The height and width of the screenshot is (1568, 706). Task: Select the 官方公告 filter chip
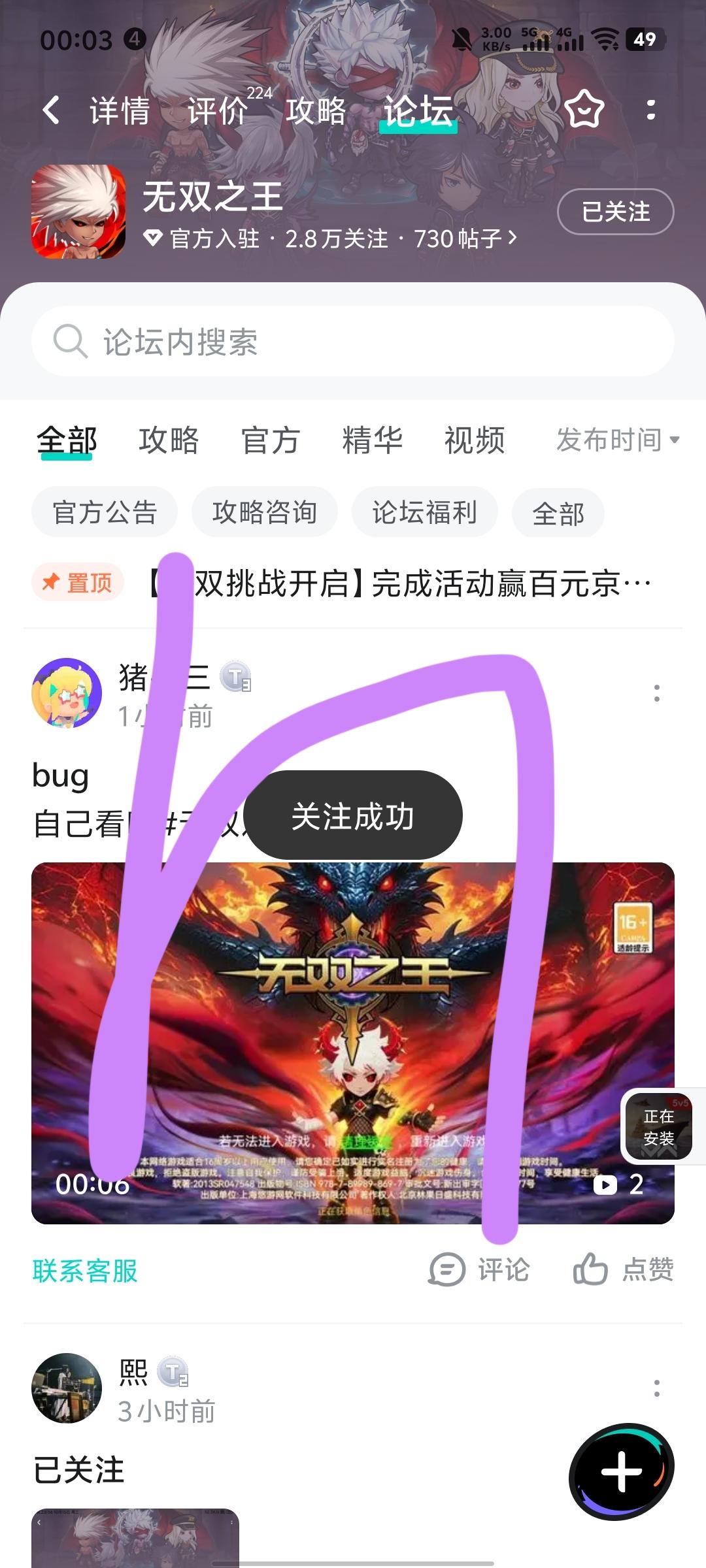(105, 513)
